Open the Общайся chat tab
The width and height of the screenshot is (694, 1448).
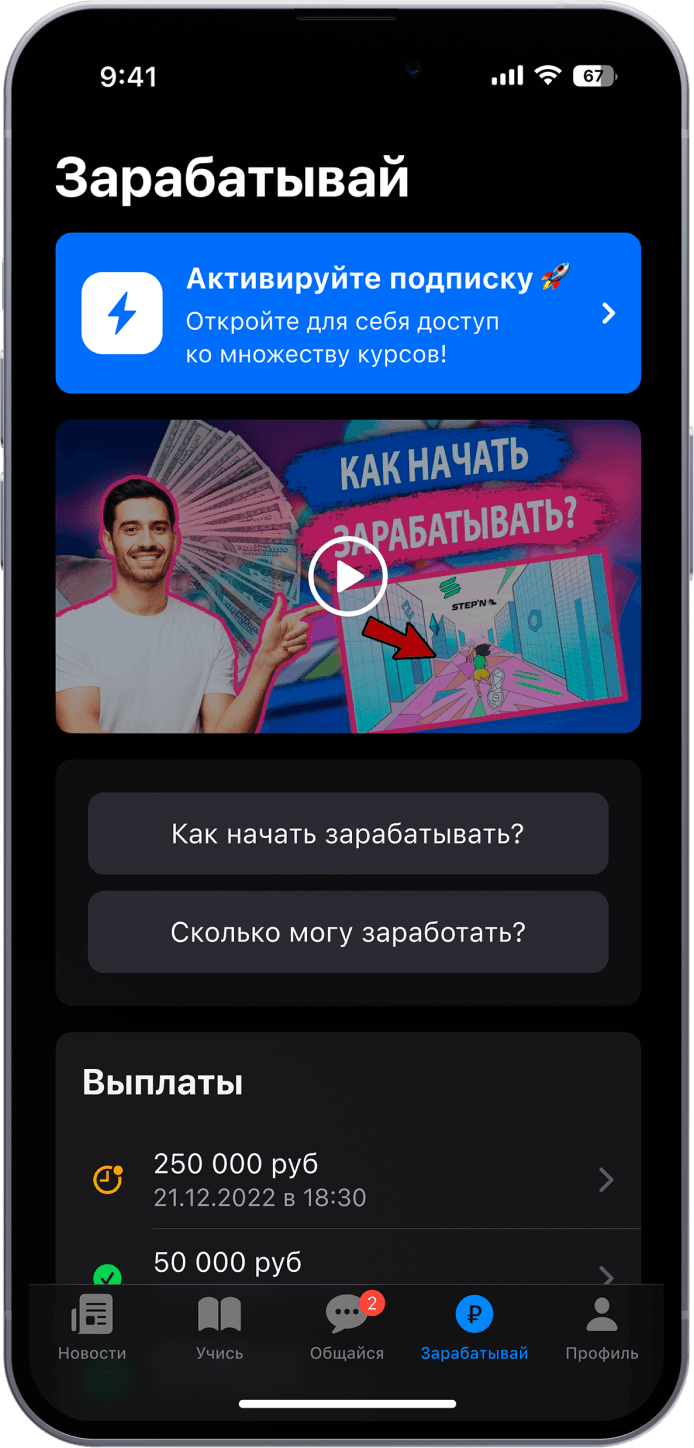coord(347,1328)
